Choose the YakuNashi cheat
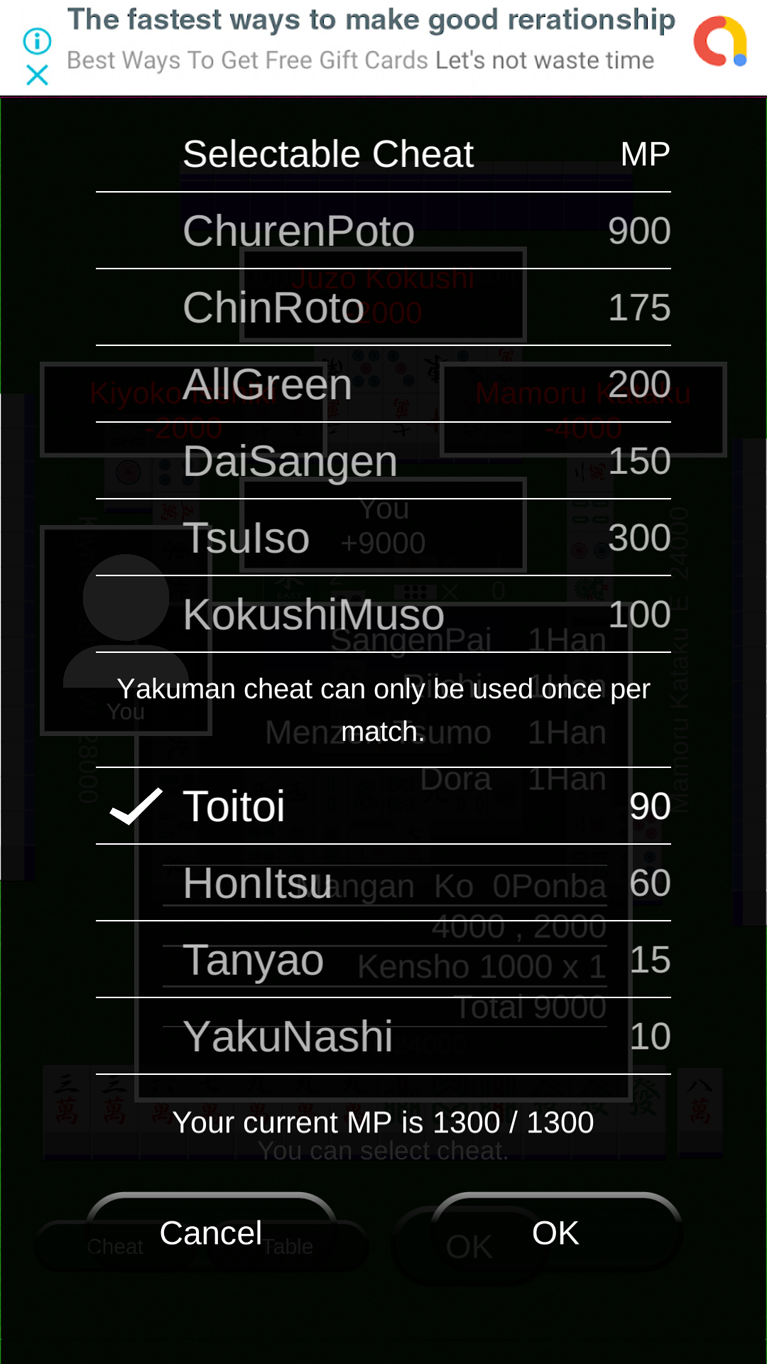This screenshot has height=1364, width=767. tap(383, 1037)
